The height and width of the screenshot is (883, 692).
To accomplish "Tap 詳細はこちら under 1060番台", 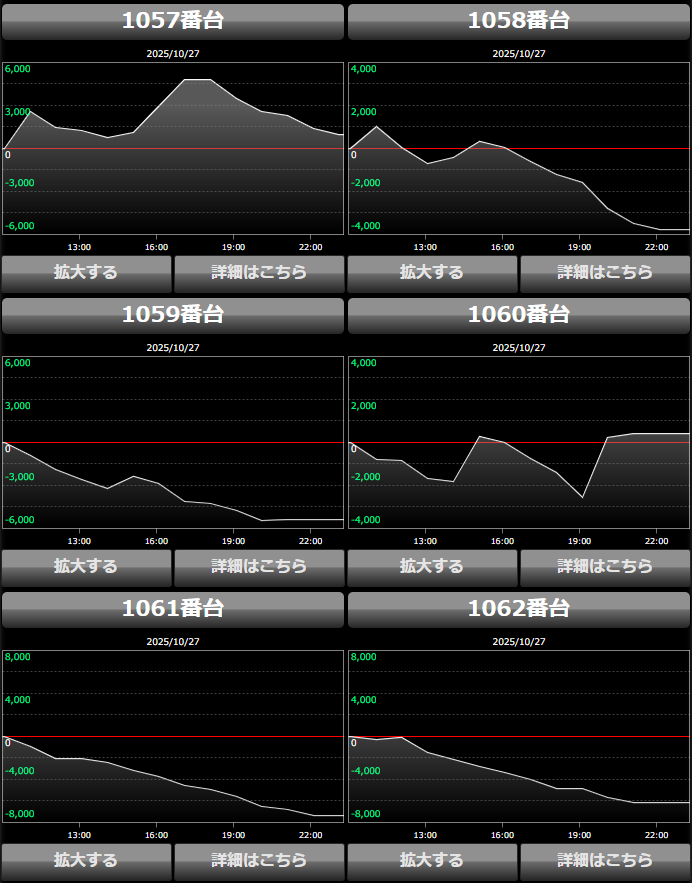I will pyautogui.click(x=605, y=566).
